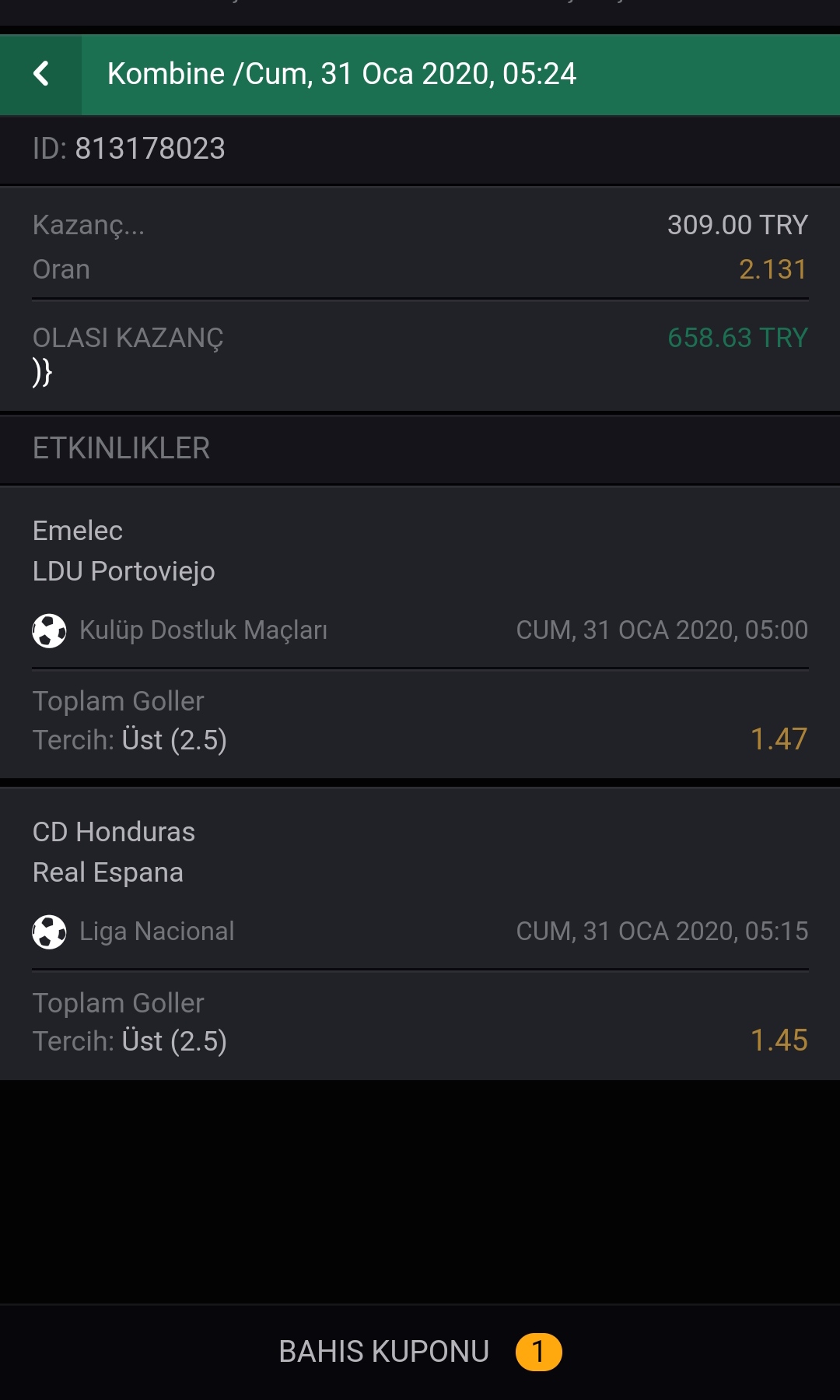Open the Bahis Kuponu bet slip
Screen dimensions: 840x1400
click(x=420, y=1352)
